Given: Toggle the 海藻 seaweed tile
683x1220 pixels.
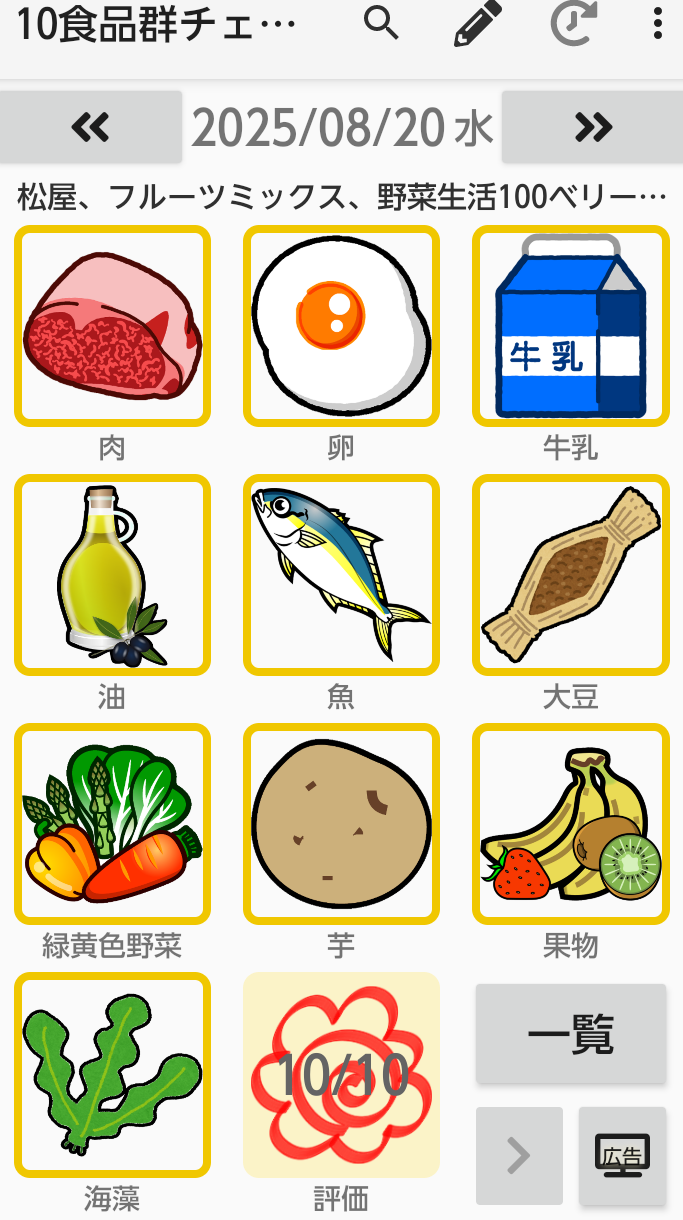Looking at the screenshot, I should click(112, 1074).
